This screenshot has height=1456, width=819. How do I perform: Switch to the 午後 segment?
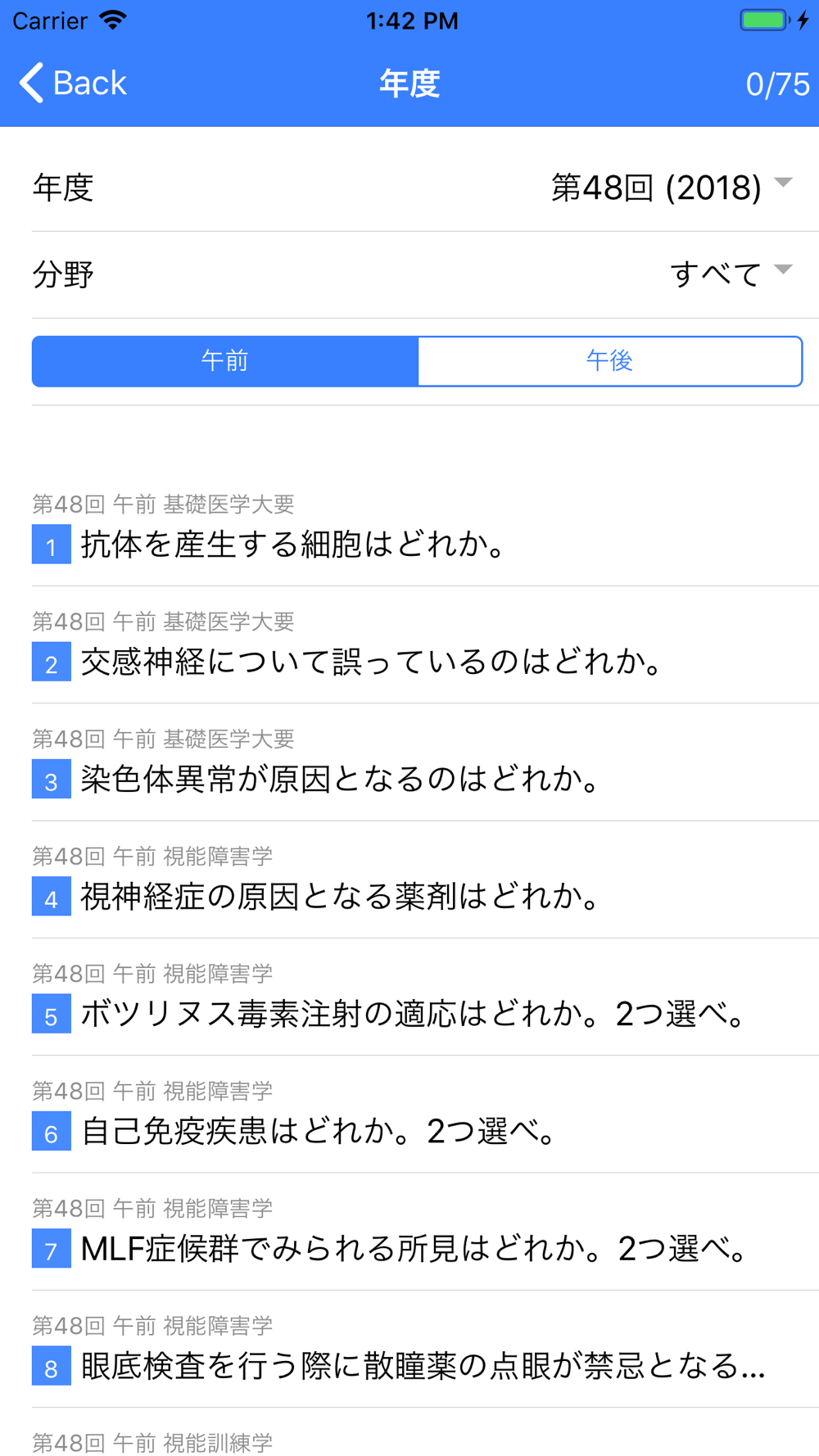click(609, 360)
